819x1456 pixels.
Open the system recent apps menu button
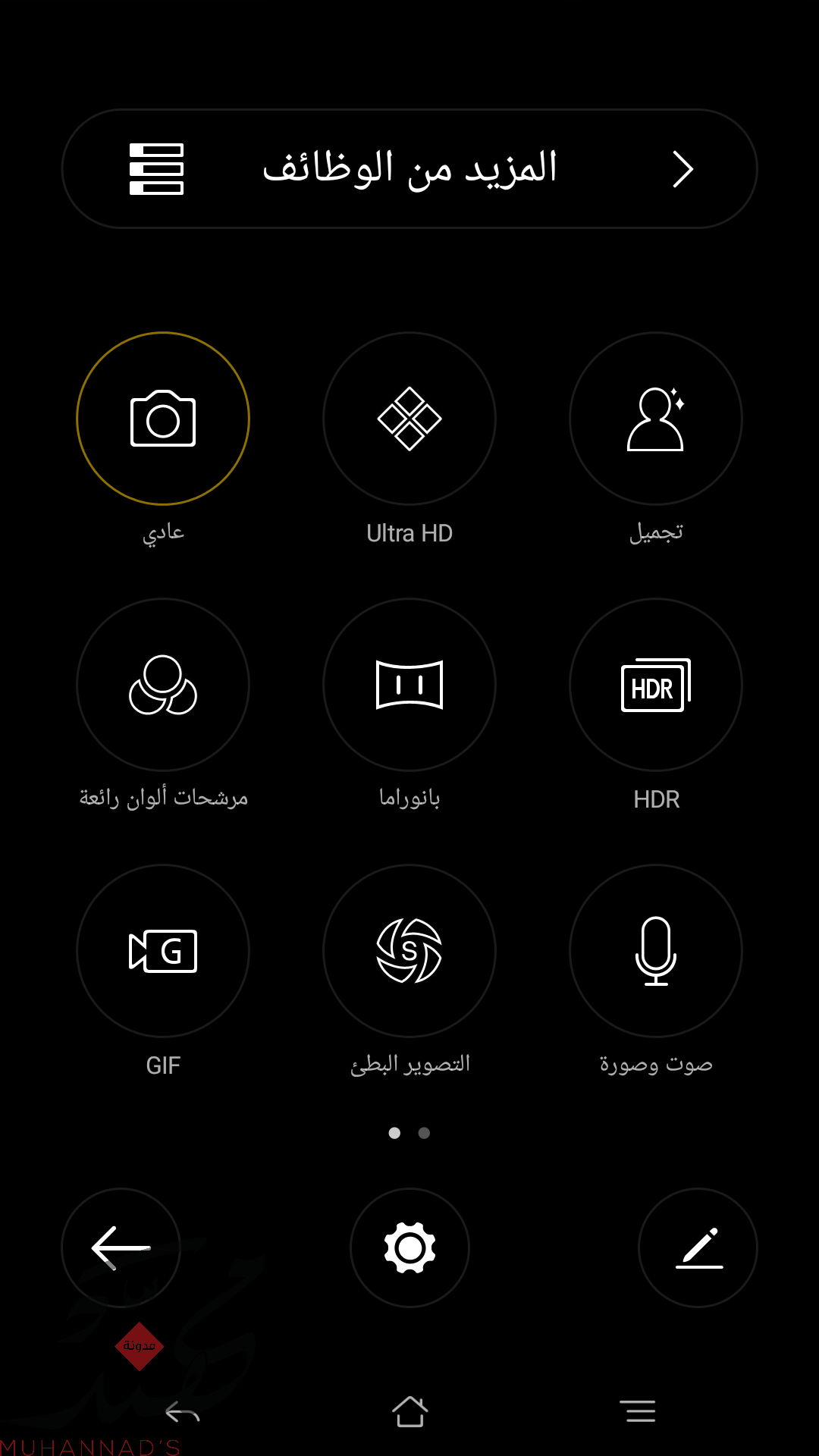point(637,1412)
